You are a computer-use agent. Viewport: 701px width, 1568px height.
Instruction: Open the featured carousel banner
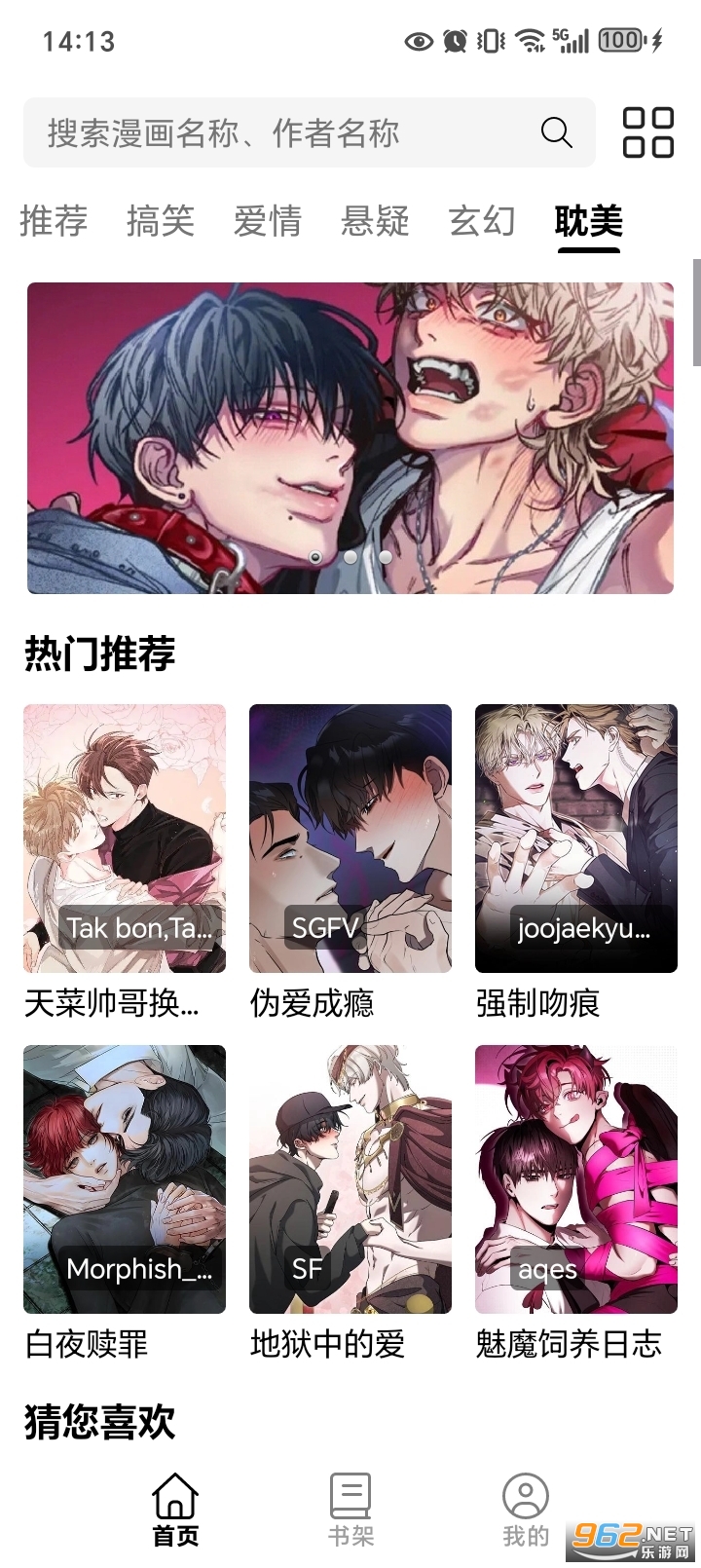(x=350, y=437)
